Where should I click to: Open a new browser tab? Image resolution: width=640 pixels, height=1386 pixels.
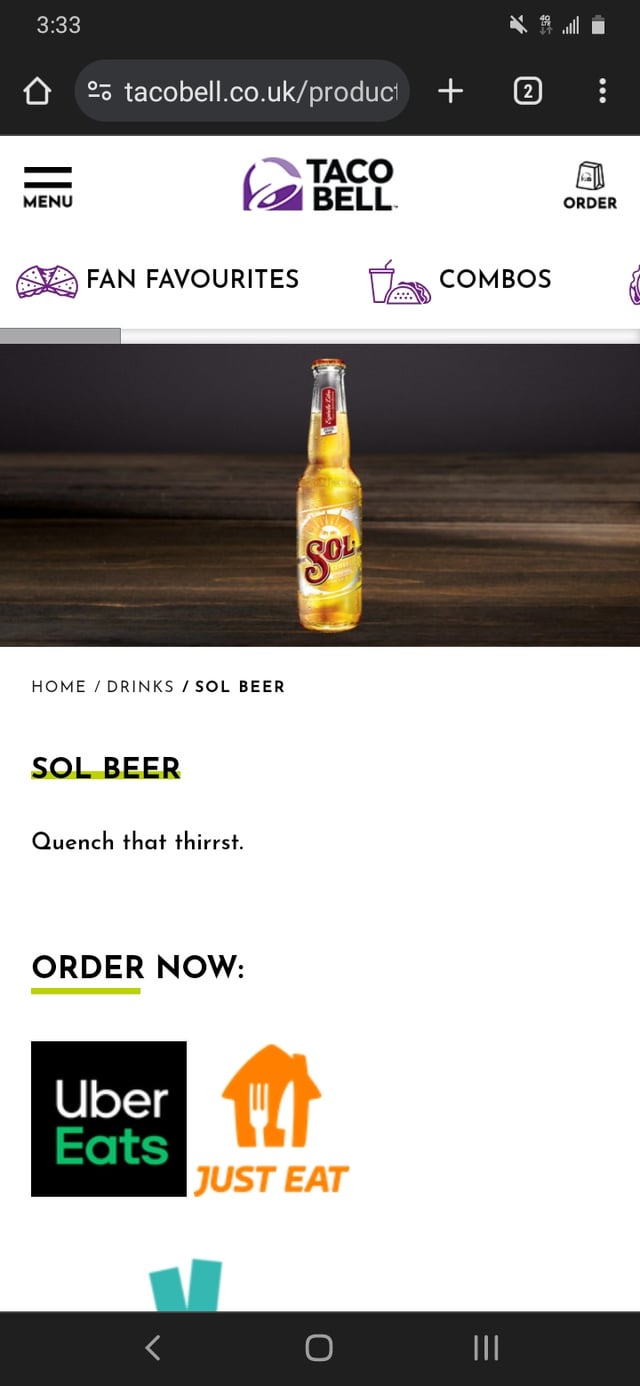click(451, 92)
